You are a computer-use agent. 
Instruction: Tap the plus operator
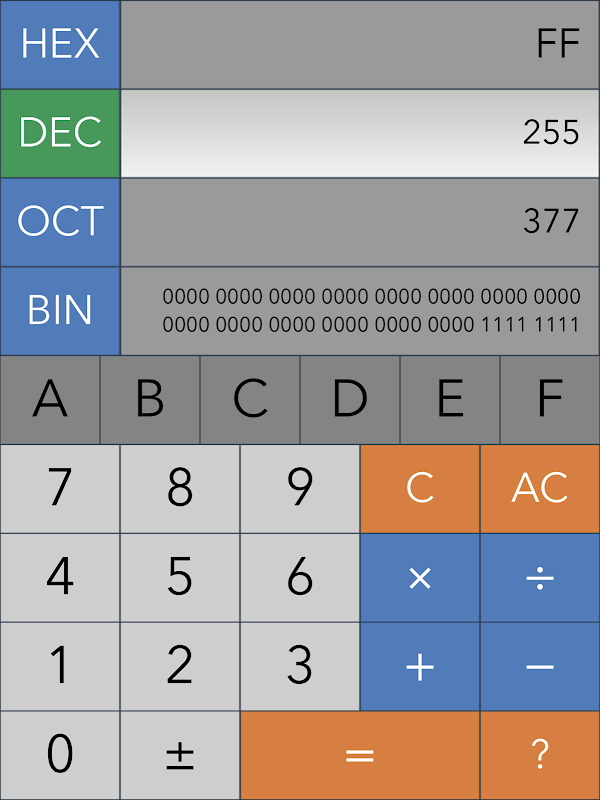(x=420, y=666)
